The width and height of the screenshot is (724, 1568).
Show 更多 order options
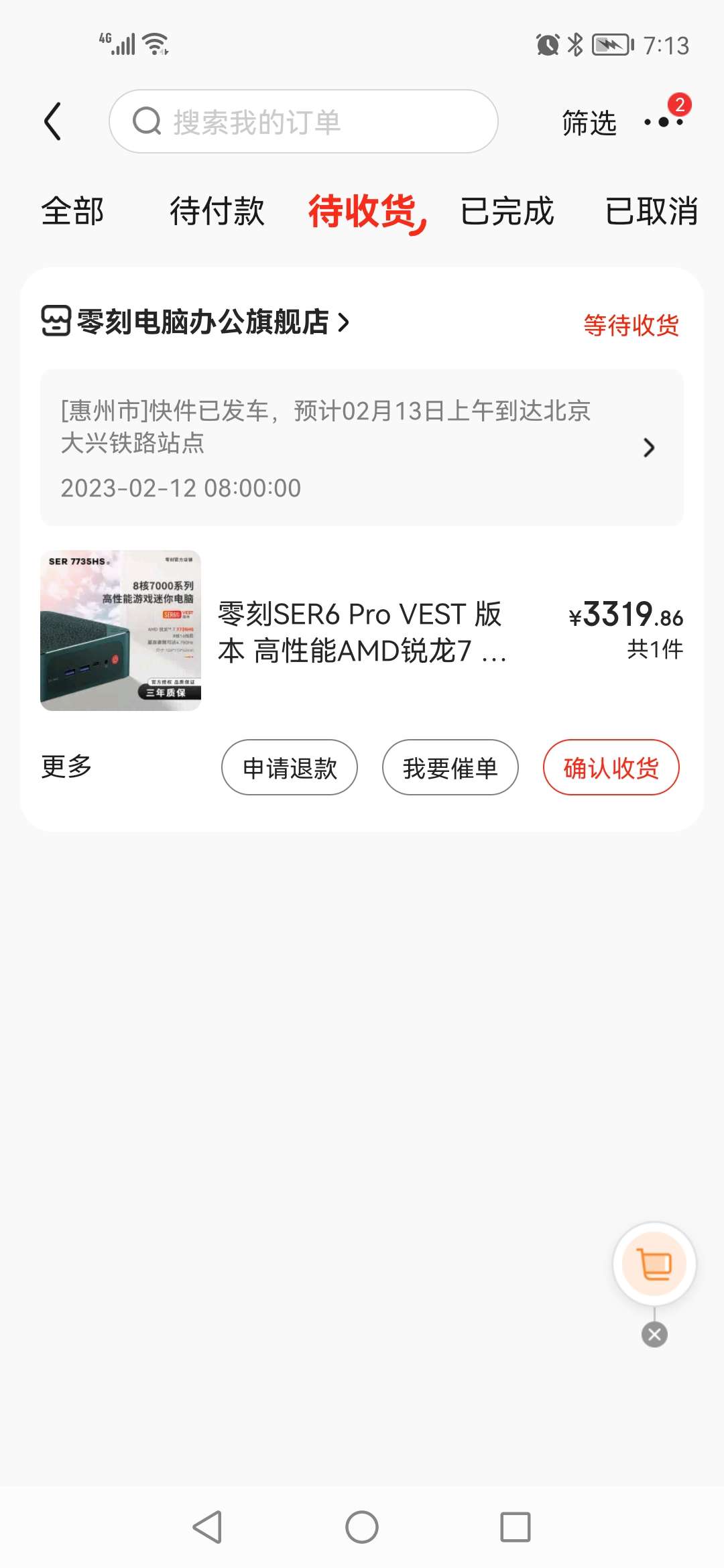tap(66, 767)
